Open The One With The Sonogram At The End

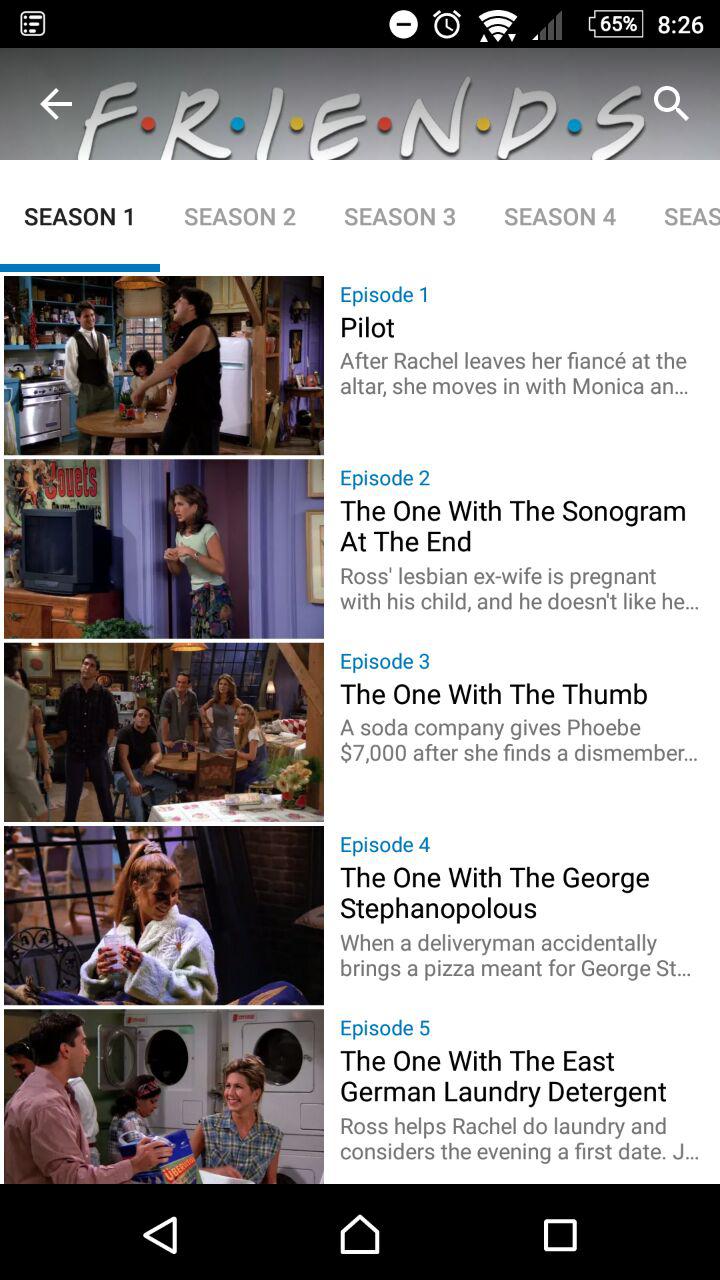(x=360, y=549)
